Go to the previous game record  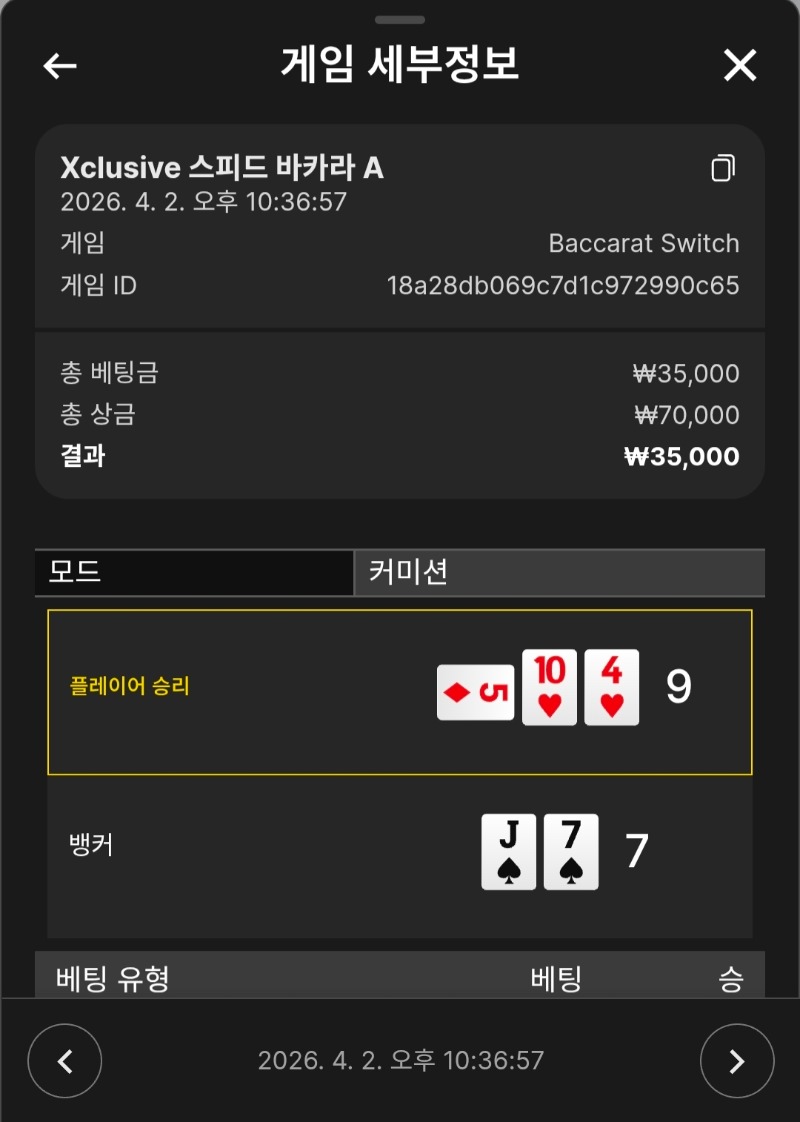pyautogui.click(x=65, y=1061)
